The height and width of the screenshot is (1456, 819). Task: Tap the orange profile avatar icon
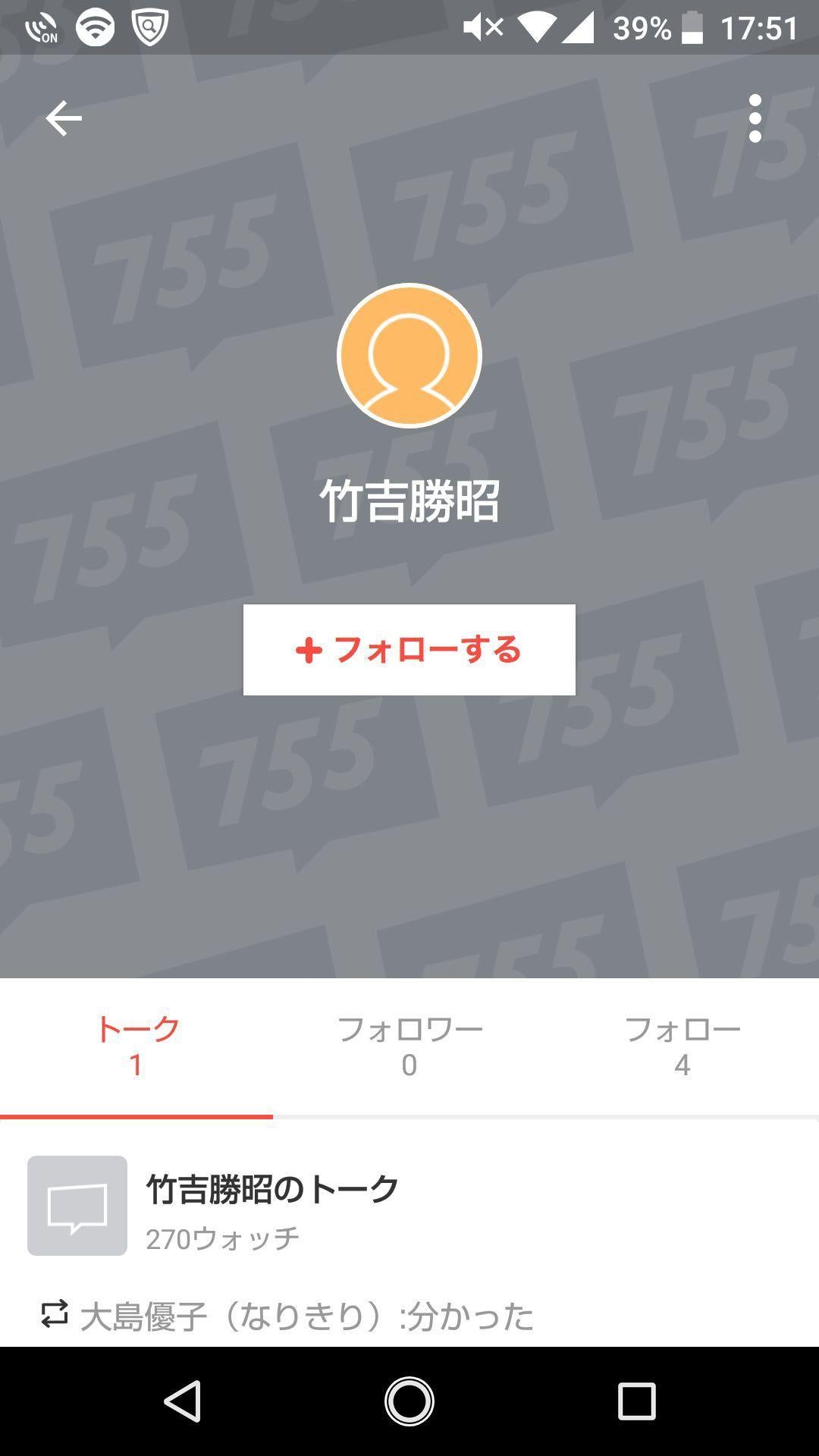click(x=408, y=356)
